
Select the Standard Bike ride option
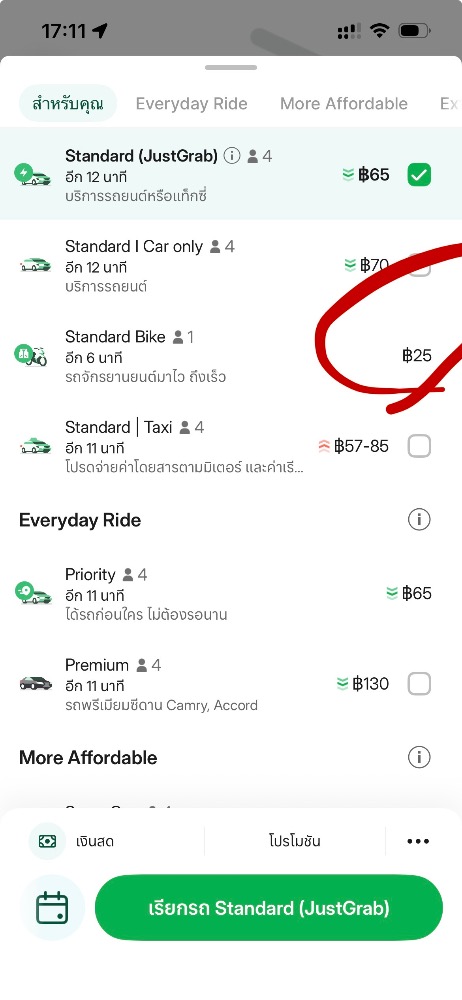tap(231, 355)
